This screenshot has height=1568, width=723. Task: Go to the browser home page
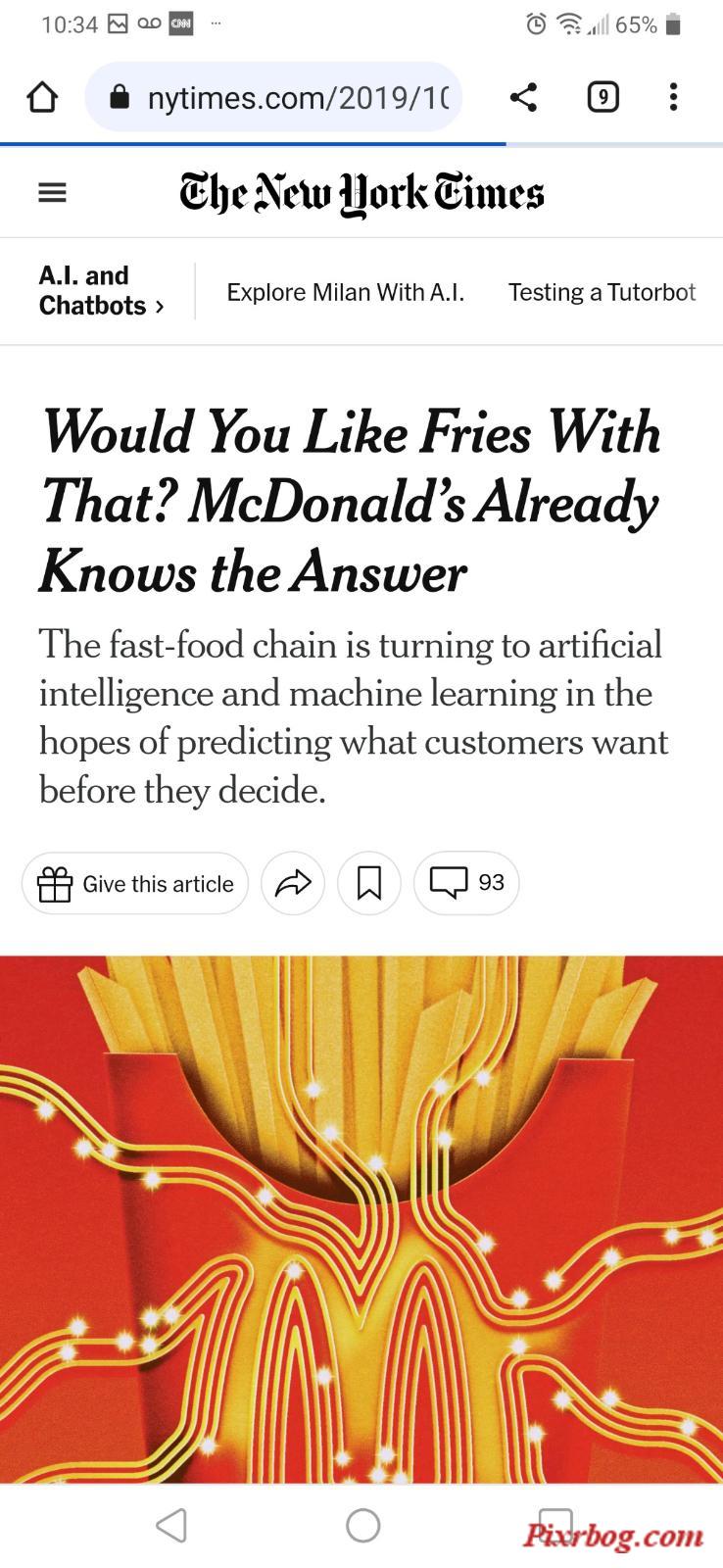(42, 97)
